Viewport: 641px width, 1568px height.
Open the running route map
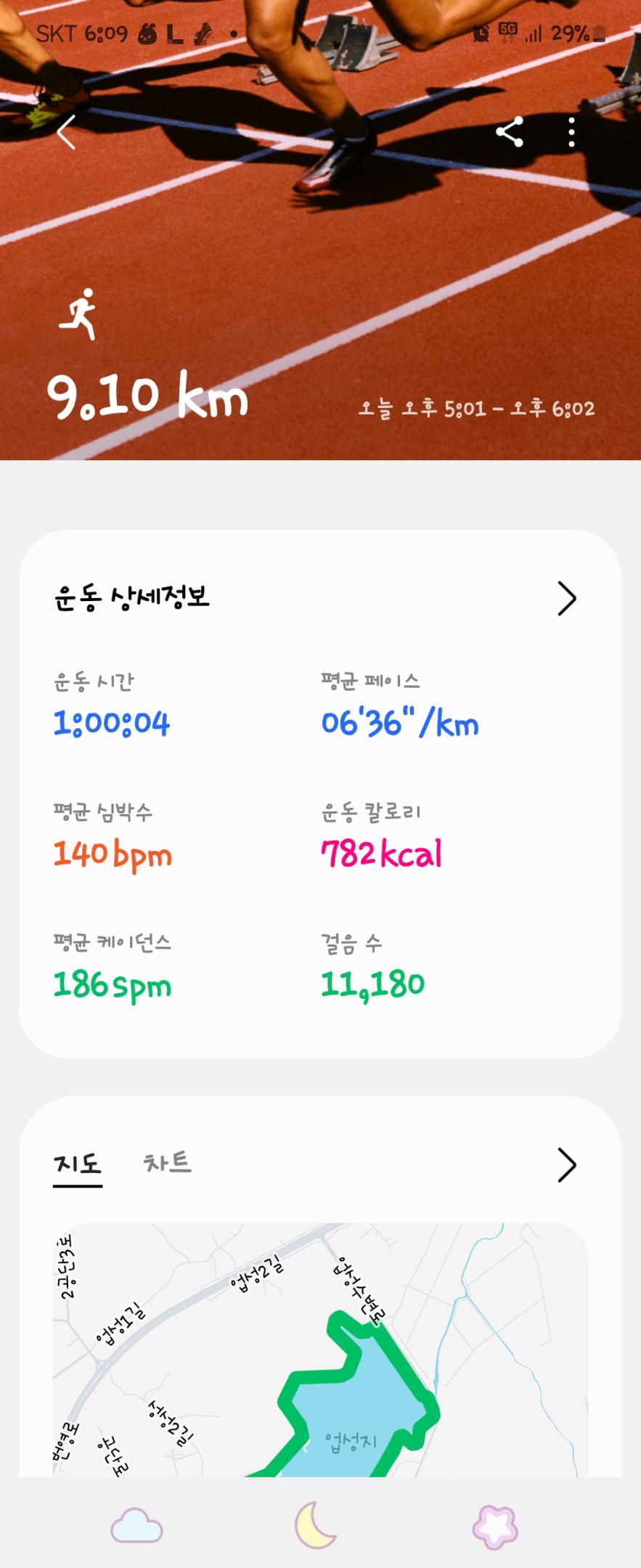(319, 1350)
